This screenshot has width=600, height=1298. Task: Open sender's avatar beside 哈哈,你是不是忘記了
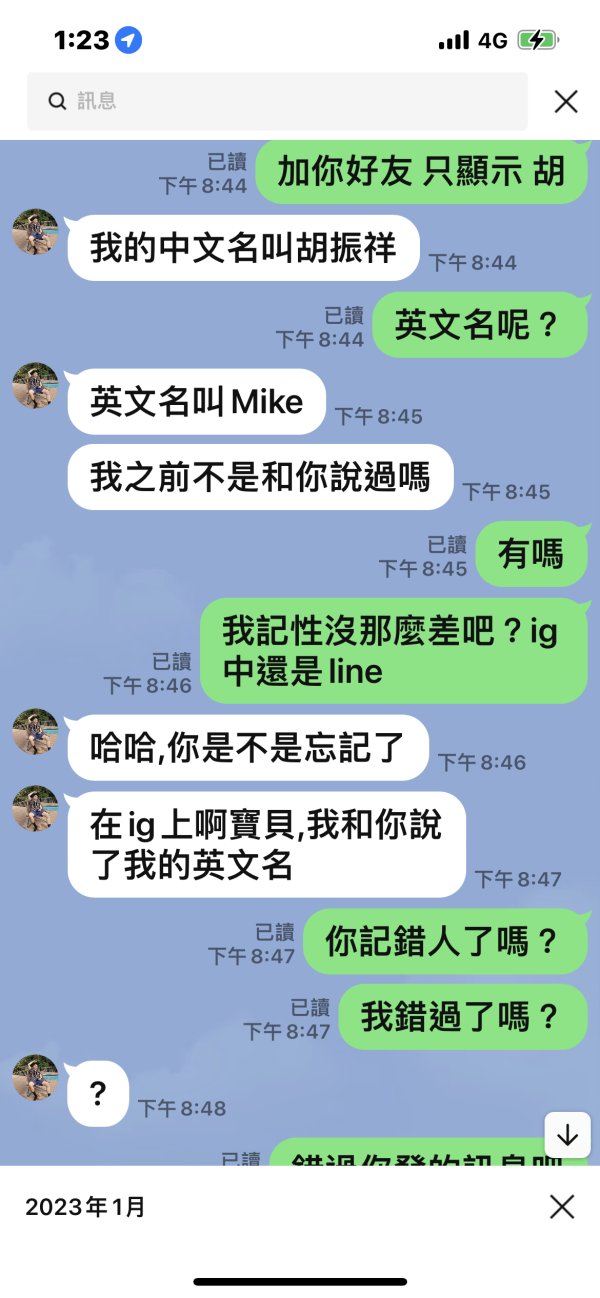(35, 731)
